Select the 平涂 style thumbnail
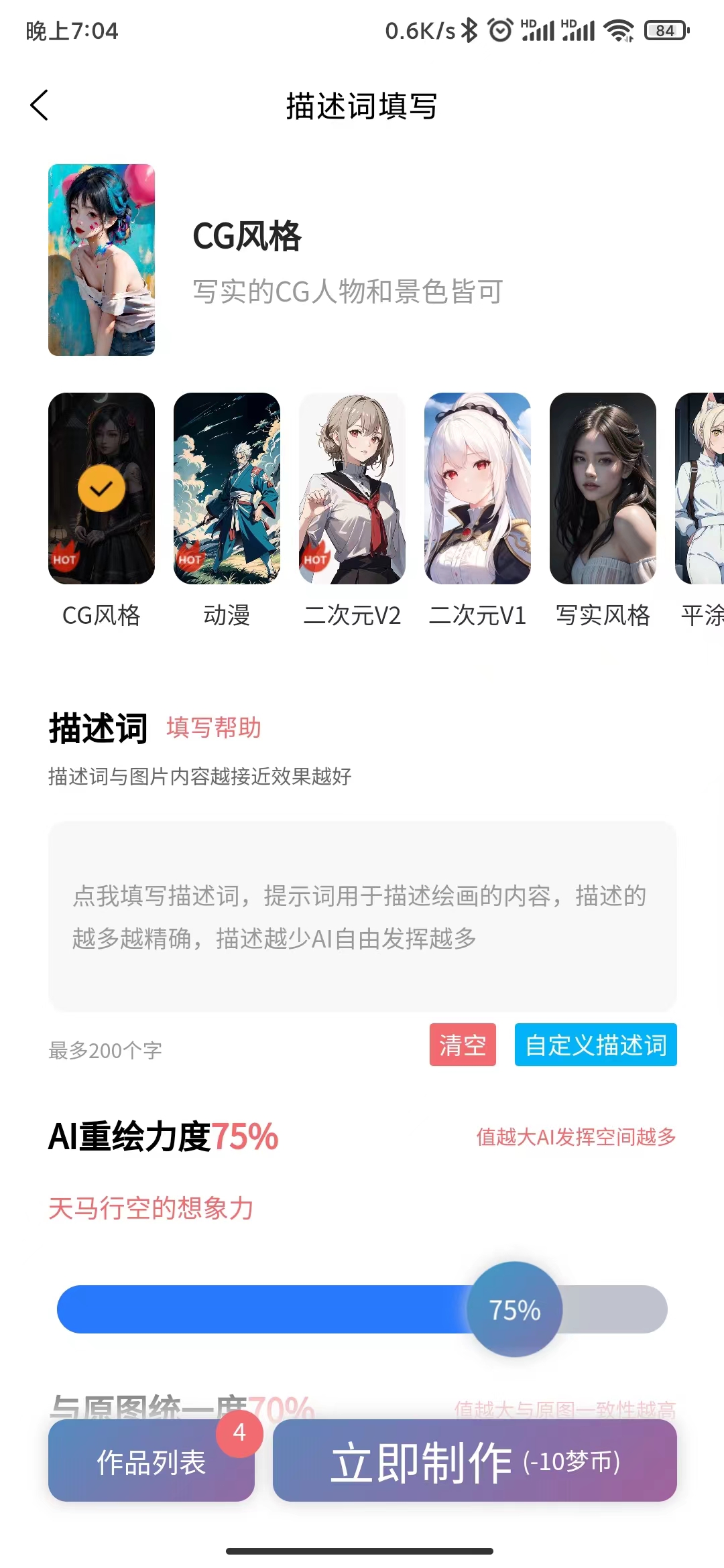The image size is (724, 1568). [x=701, y=488]
